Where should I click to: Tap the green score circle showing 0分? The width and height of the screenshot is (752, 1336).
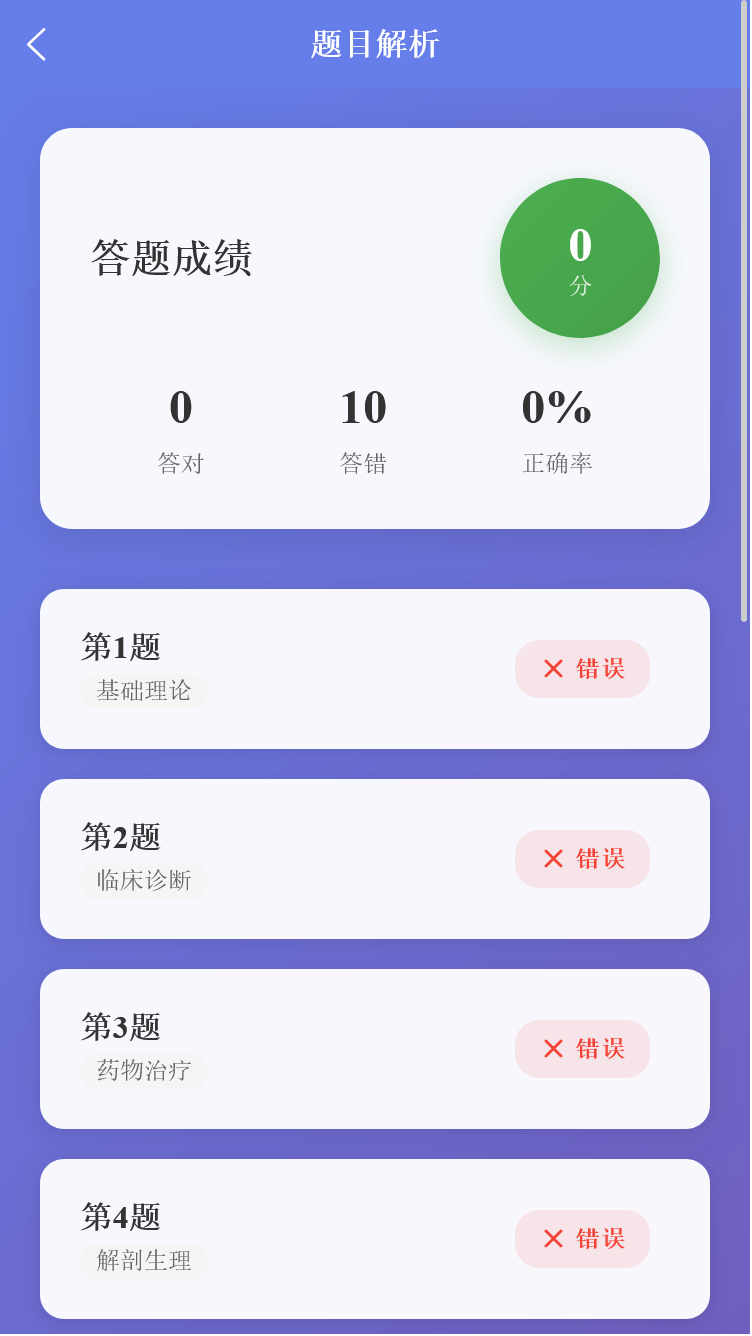point(579,258)
